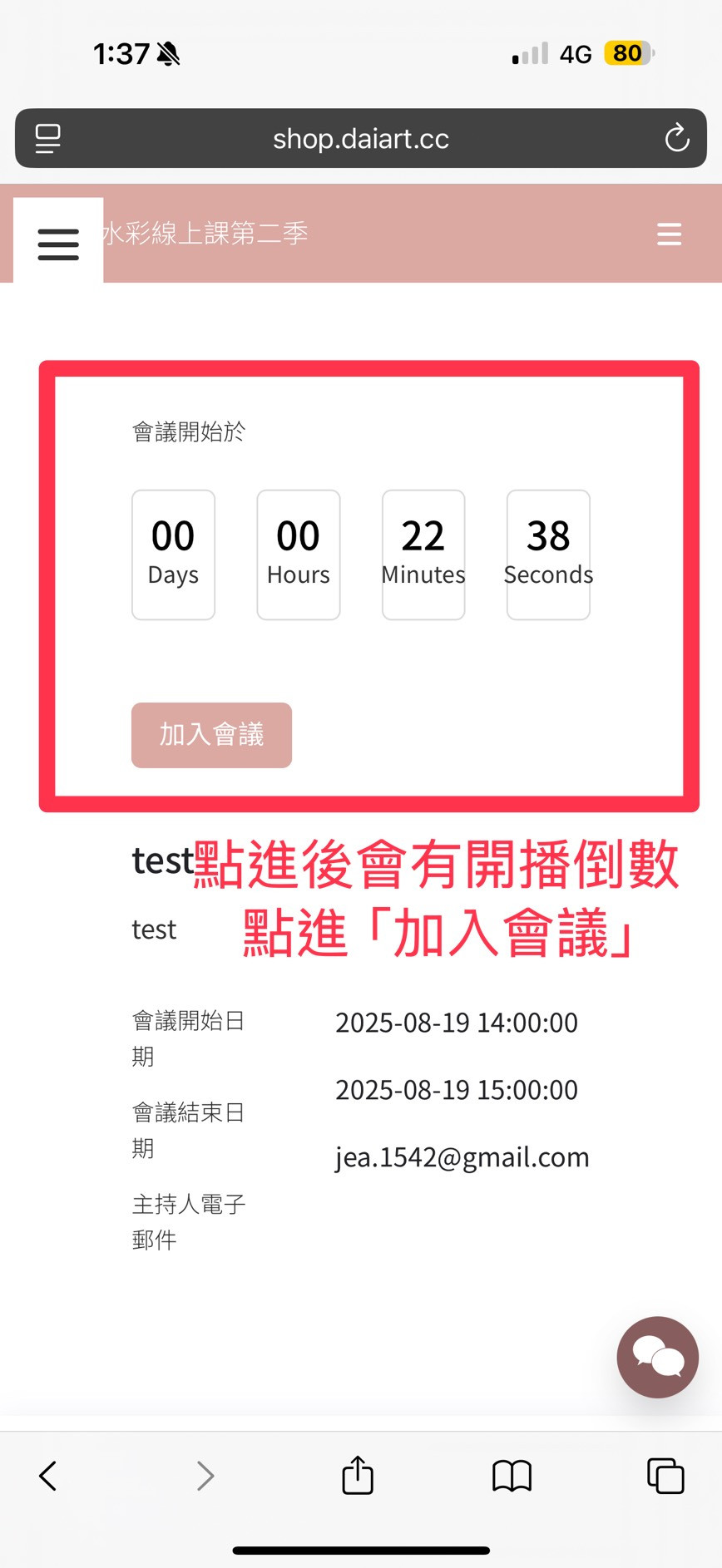Reload the page in the address bar
The image size is (722, 1568).
(x=677, y=138)
